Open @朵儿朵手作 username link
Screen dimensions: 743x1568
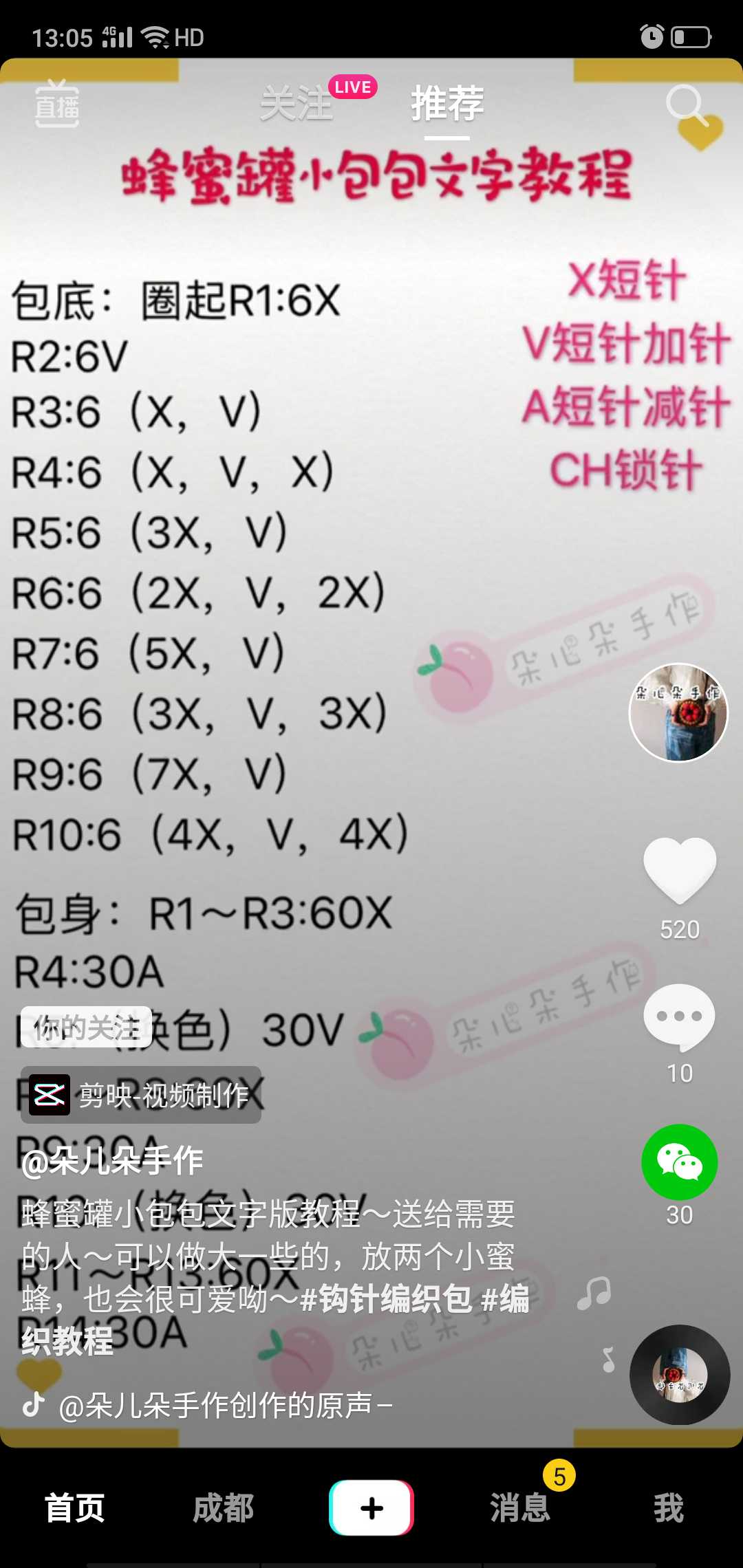pos(113,1161)
